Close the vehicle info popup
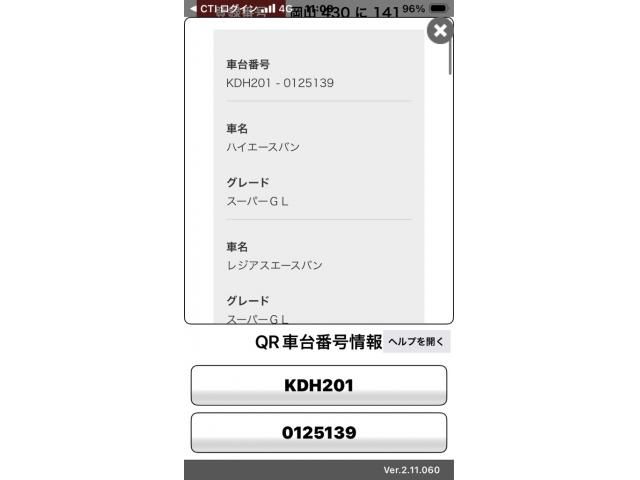Image resolution: width=640 pixels, height=480 pixels. point(440,30)
